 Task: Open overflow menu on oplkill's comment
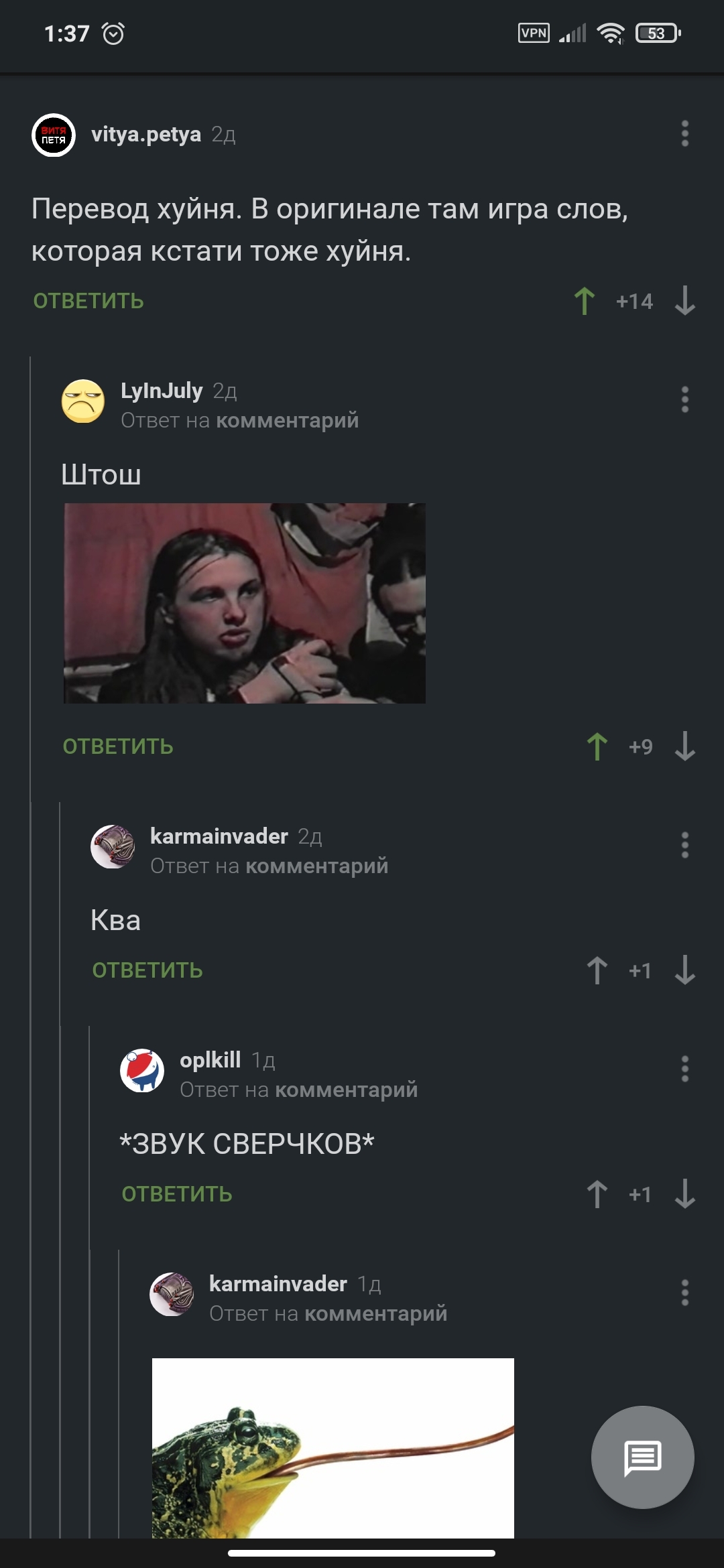tap(684, 1069)
